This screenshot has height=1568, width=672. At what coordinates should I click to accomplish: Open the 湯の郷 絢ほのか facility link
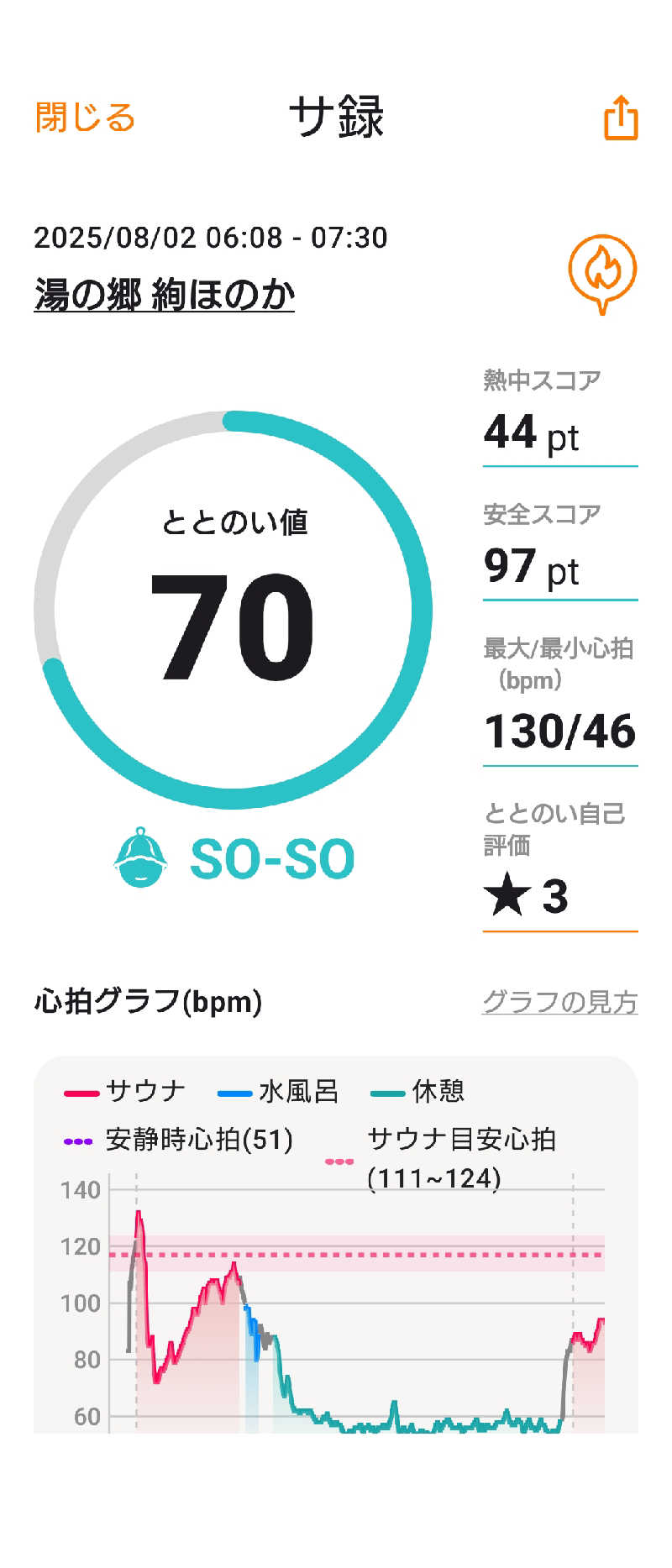(165, 296)
